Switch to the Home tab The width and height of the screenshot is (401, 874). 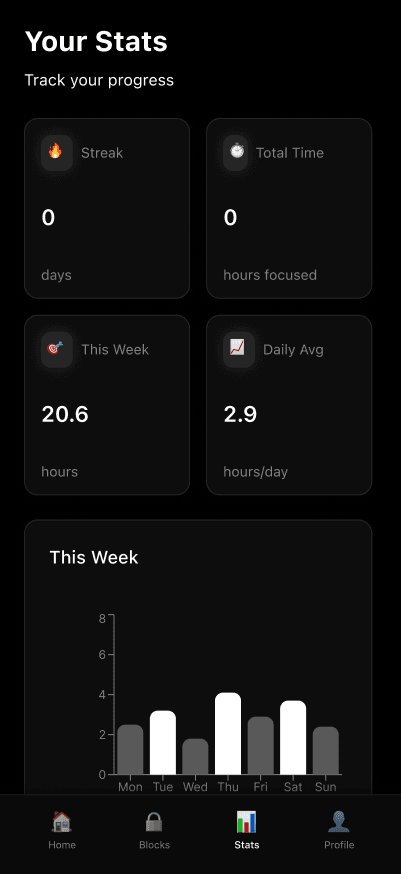tap(62, 830)
